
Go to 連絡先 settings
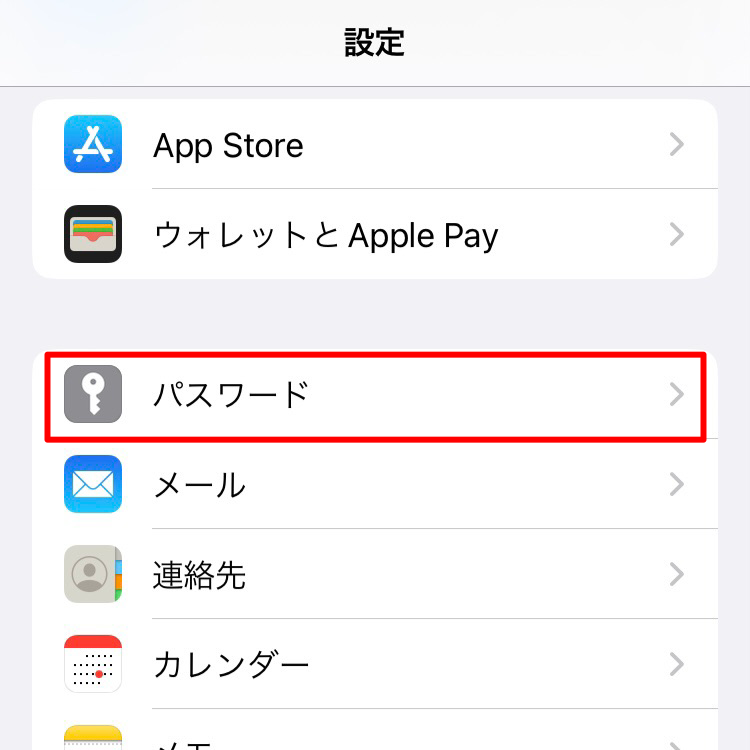tap(375, 574)
